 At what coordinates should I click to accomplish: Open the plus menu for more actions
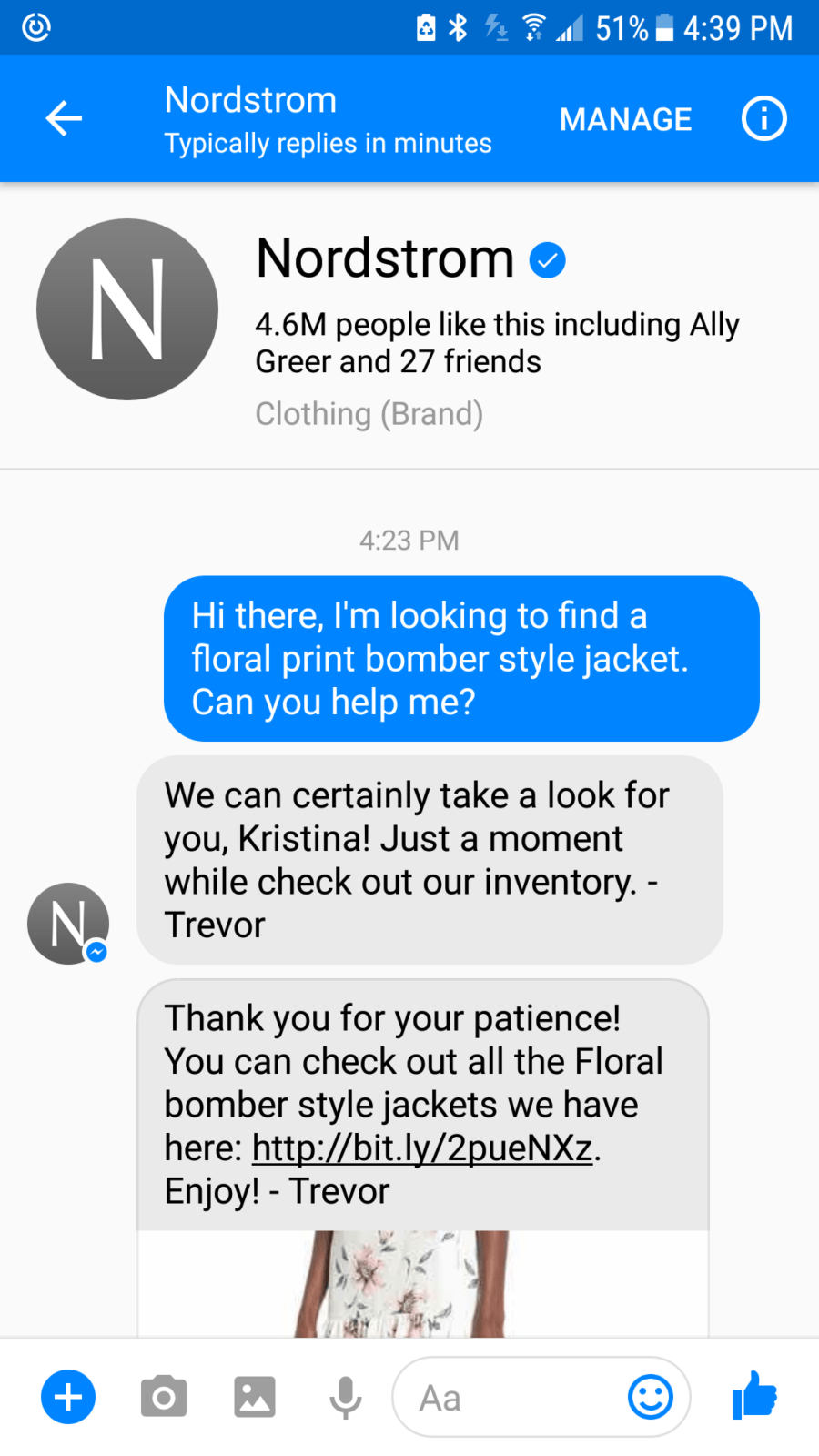(68, 1397)
